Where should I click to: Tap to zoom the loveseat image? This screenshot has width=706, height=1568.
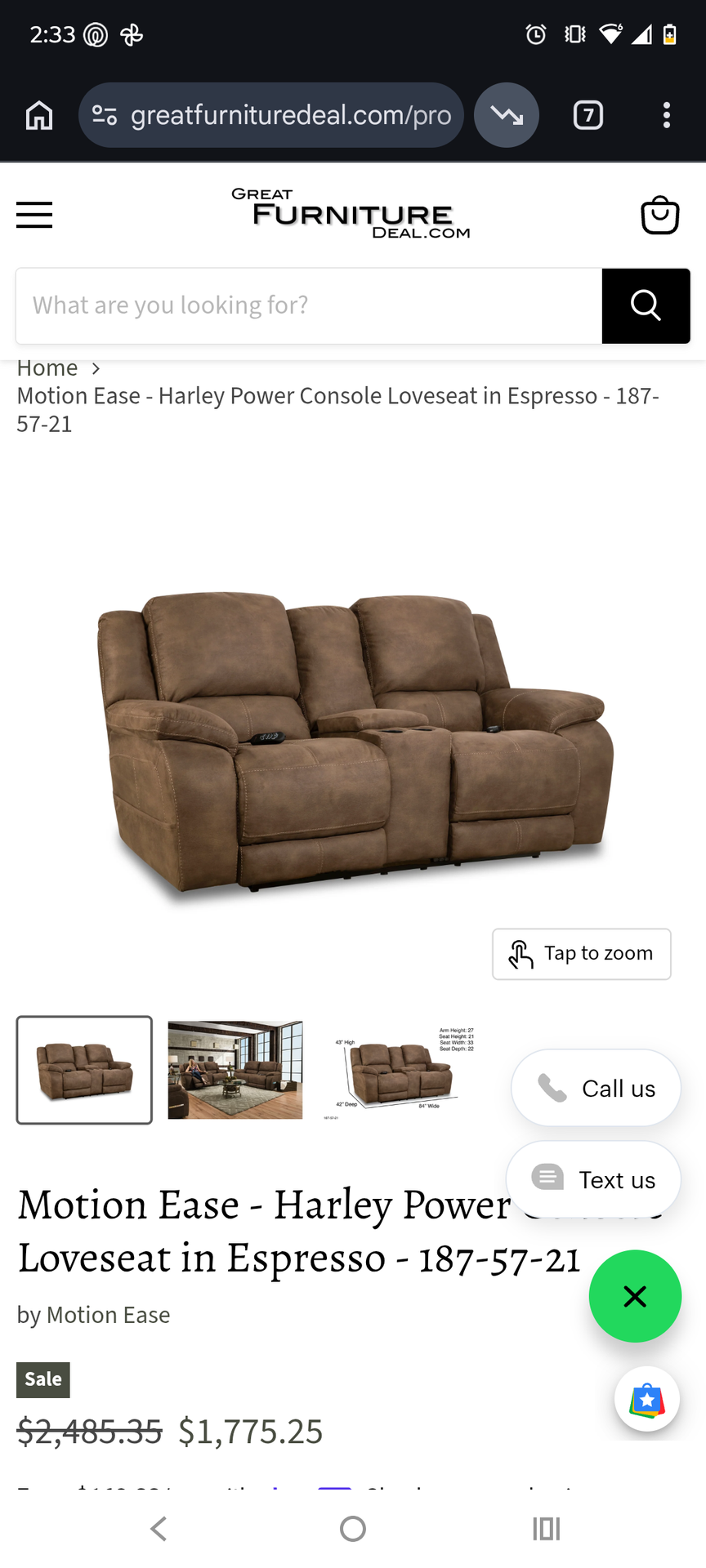pos(581,954)
